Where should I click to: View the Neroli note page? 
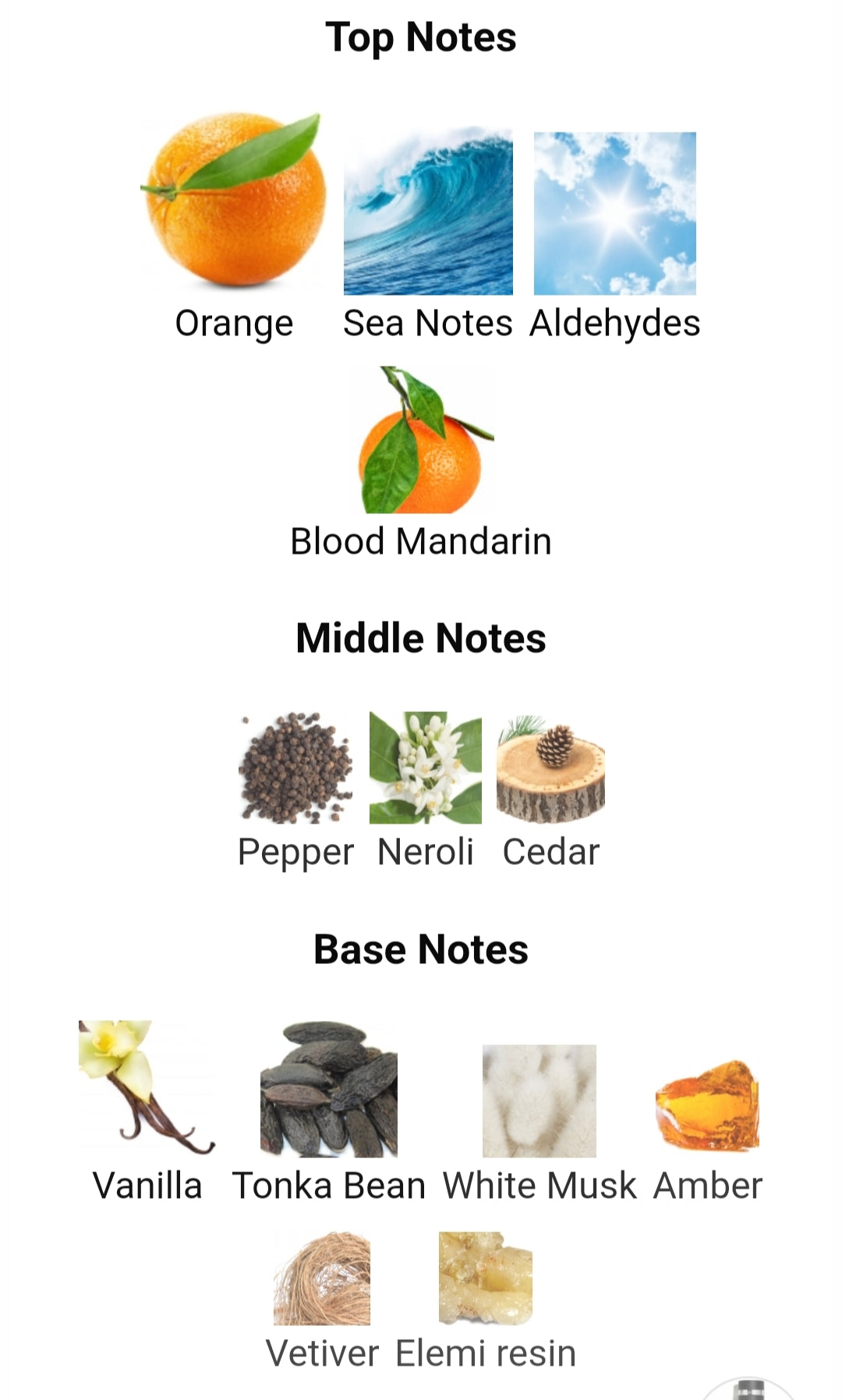tap(426, 768)
